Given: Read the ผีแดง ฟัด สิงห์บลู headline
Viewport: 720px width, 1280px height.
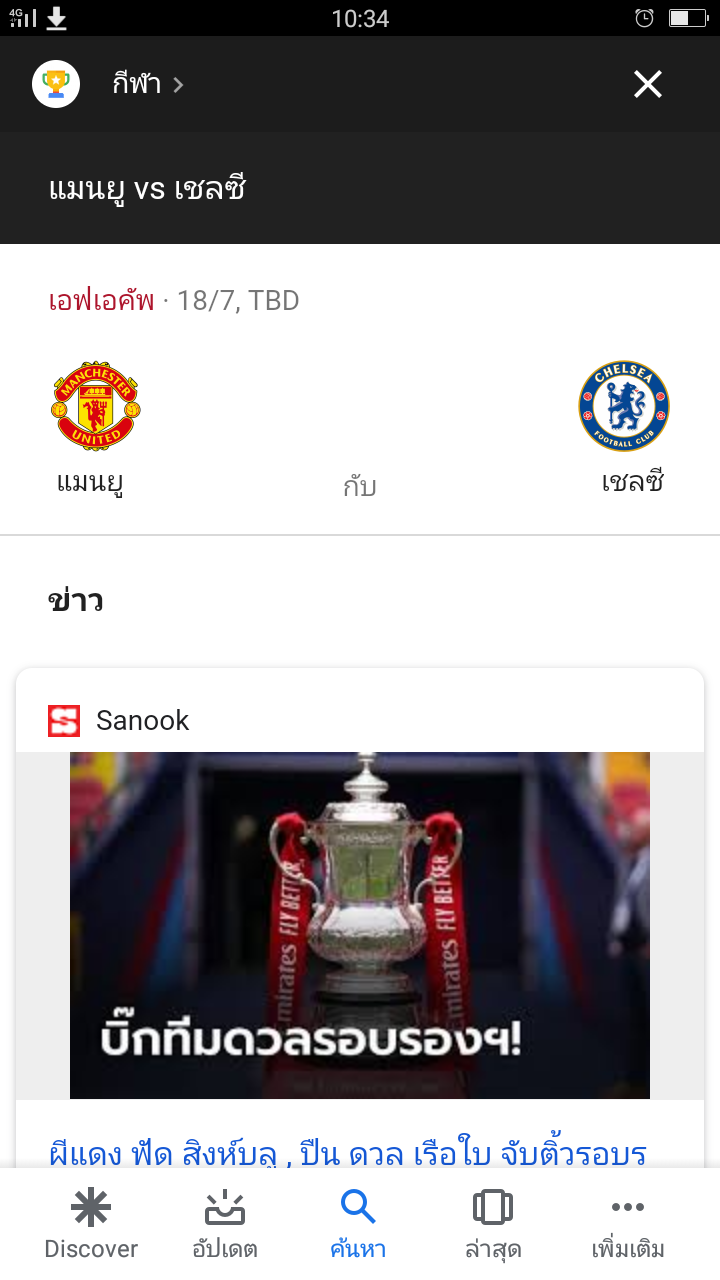Looking at the screenshot, I should click(348, 1152).
